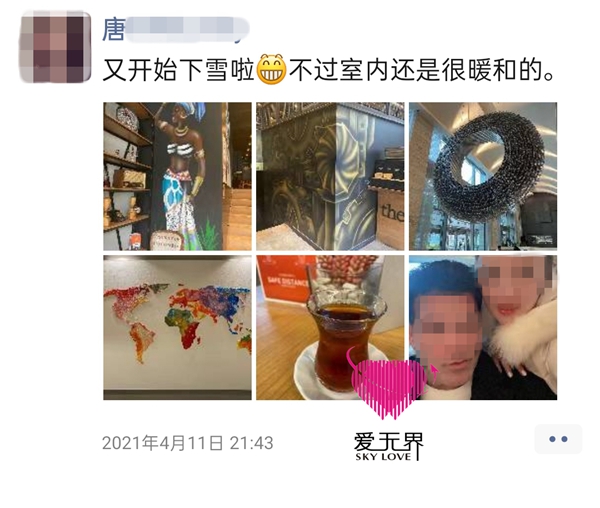Screen dimensions: 600x508
Task: Enlarge the ring sculpture photo
Action: click(482, 176)
